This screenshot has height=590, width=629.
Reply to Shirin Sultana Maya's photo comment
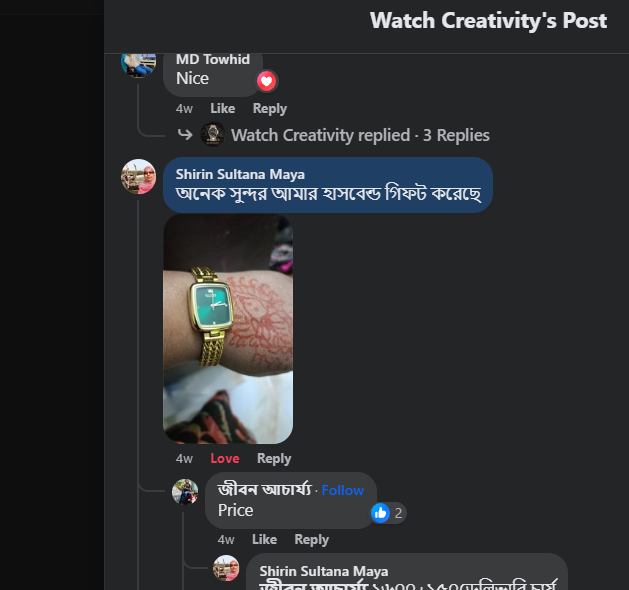tap(273, 458)
